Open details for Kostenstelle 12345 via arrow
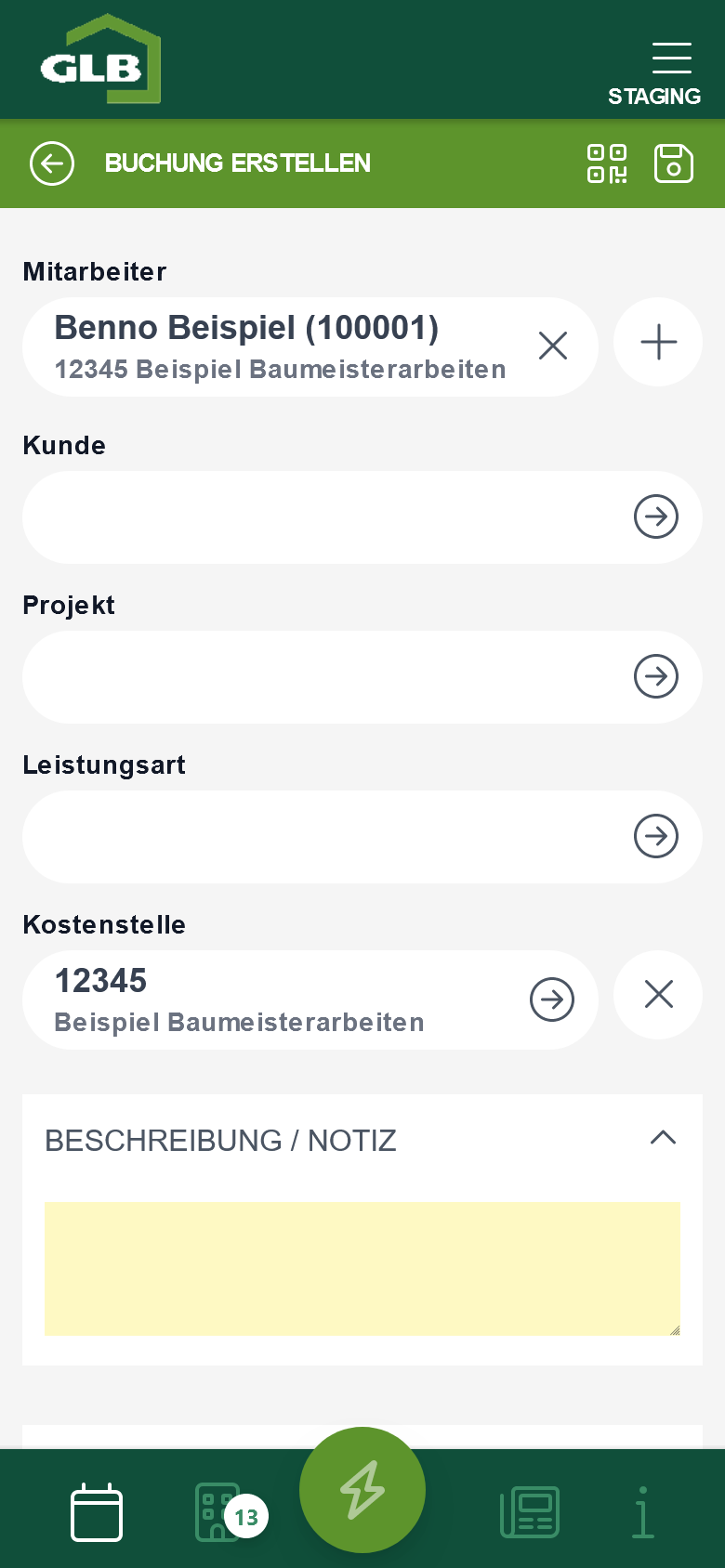725x1568 pixels. (x=552, y=999)
